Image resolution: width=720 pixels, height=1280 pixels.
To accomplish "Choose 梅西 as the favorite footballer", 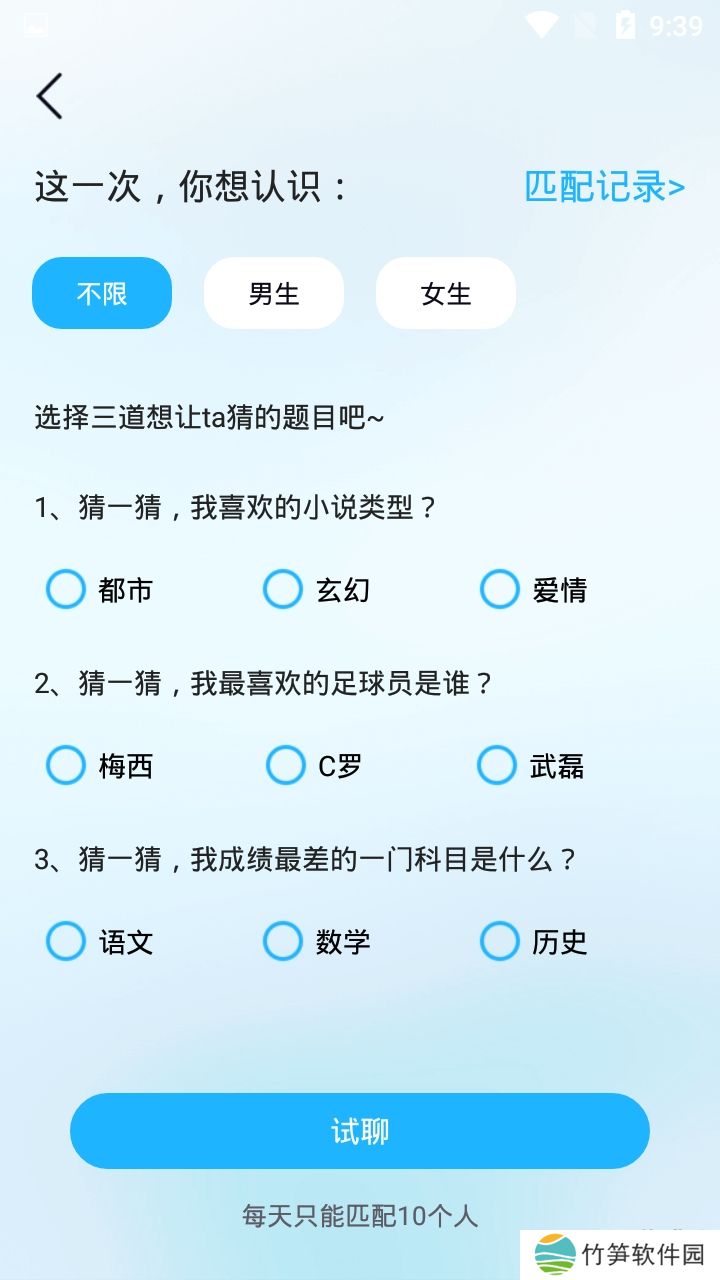I will [x=66, y=765].
